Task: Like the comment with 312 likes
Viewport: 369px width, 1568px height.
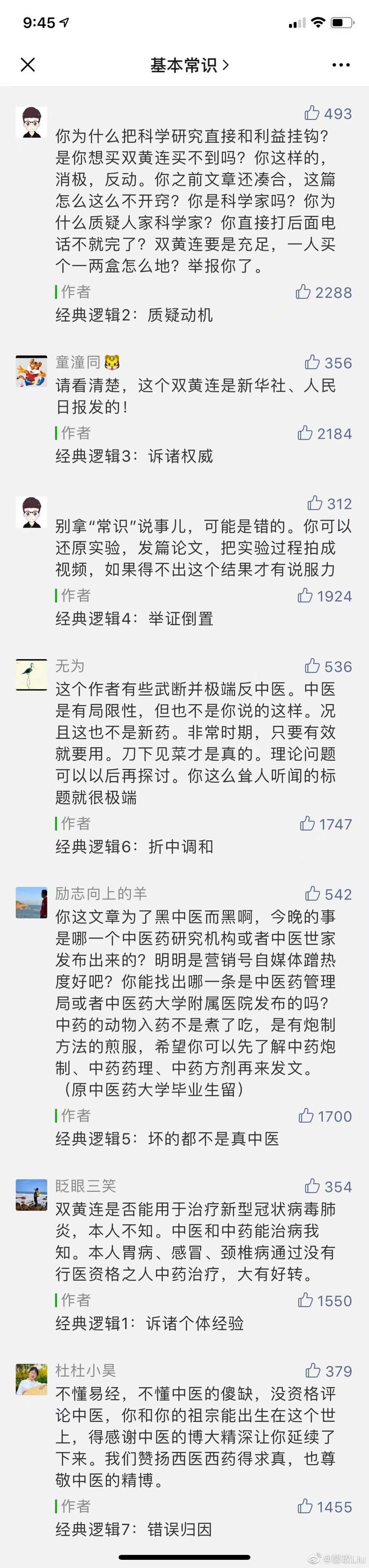Action: pos(315,503)
